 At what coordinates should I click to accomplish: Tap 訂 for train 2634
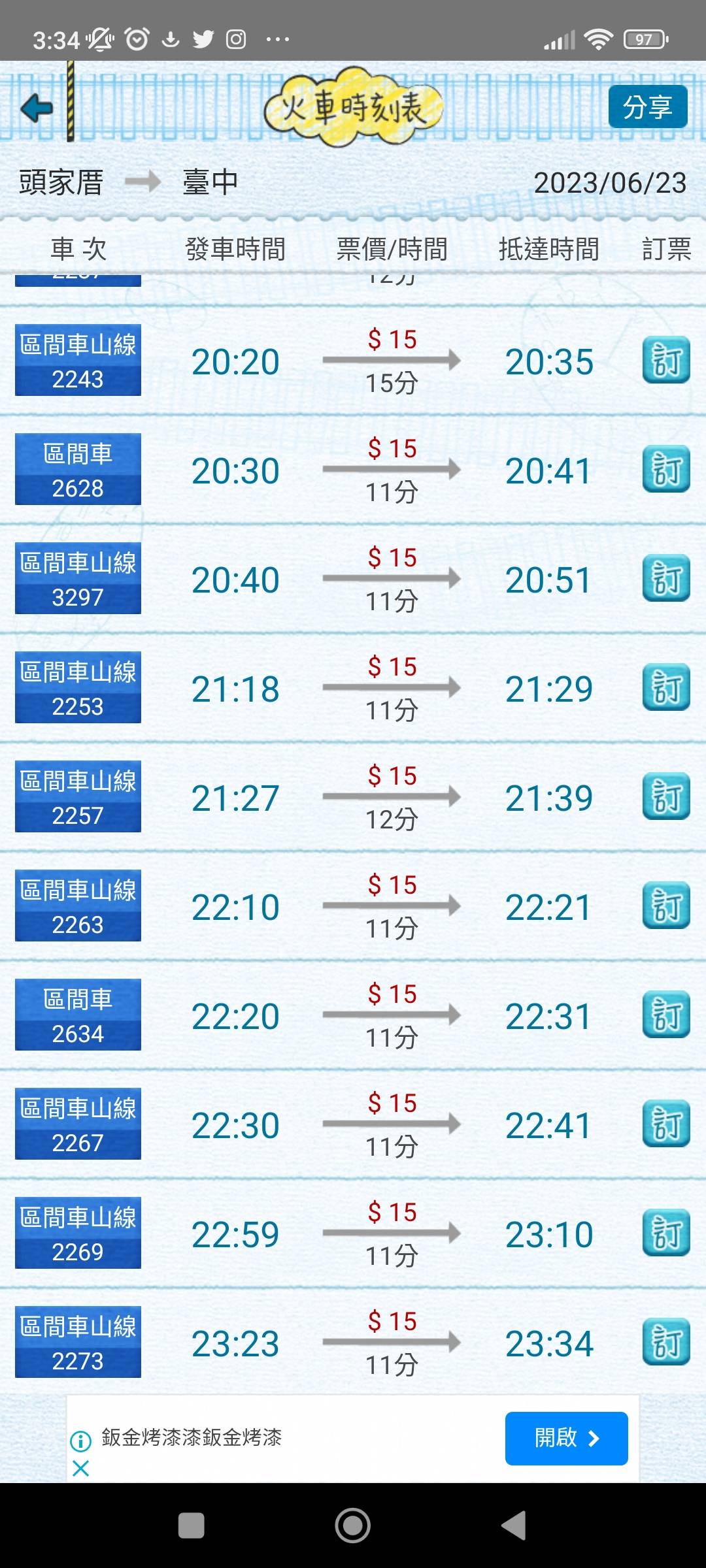coord(666,1015)
